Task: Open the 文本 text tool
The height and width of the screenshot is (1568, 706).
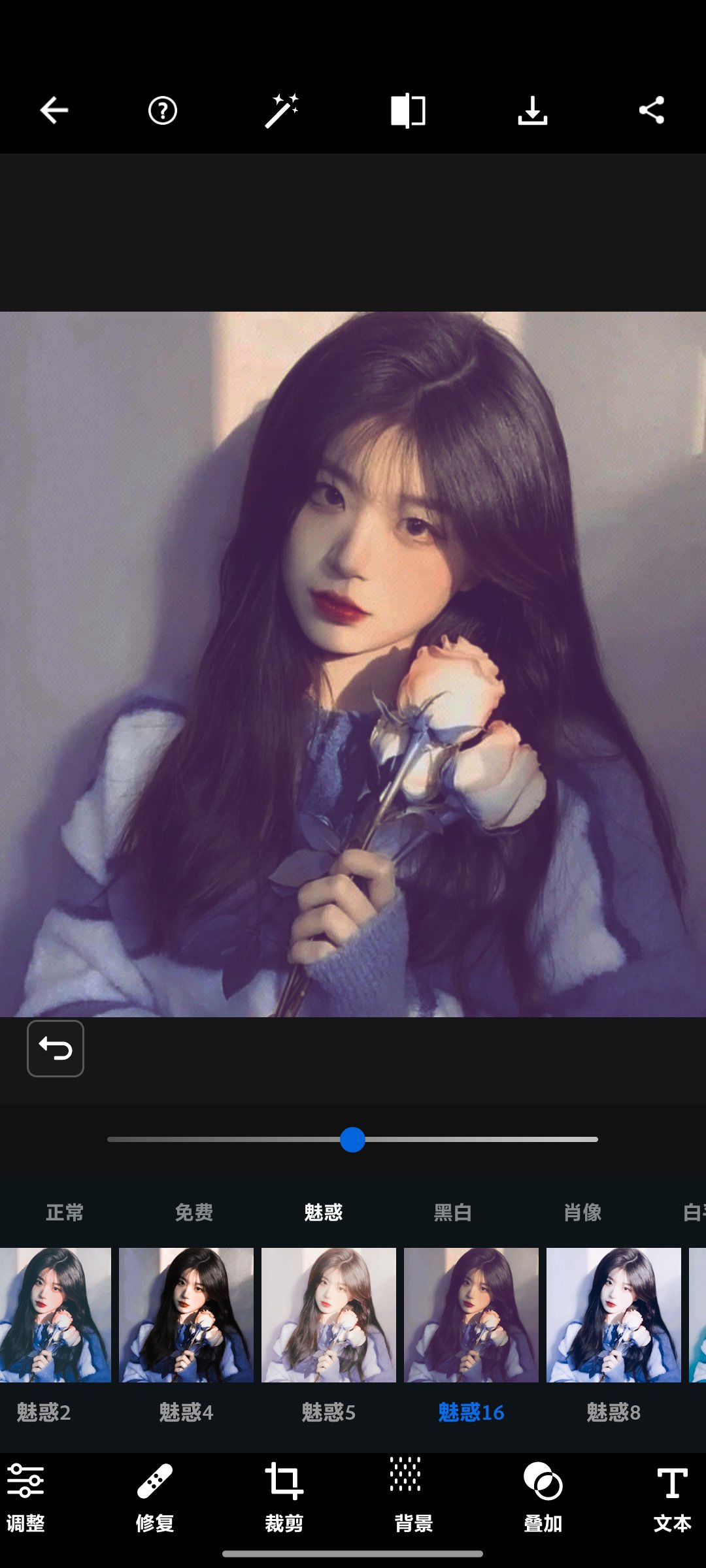Action: pos(672,1496)
